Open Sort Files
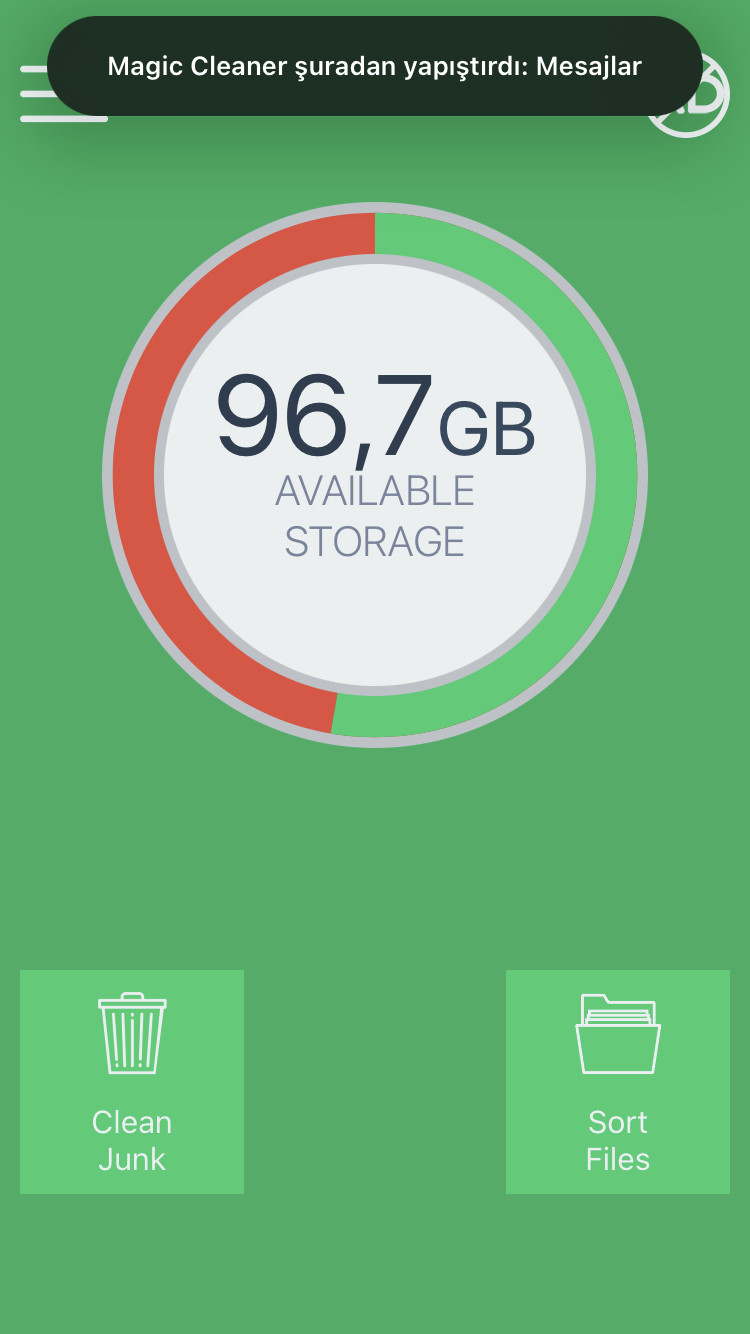 (618, 1082)
